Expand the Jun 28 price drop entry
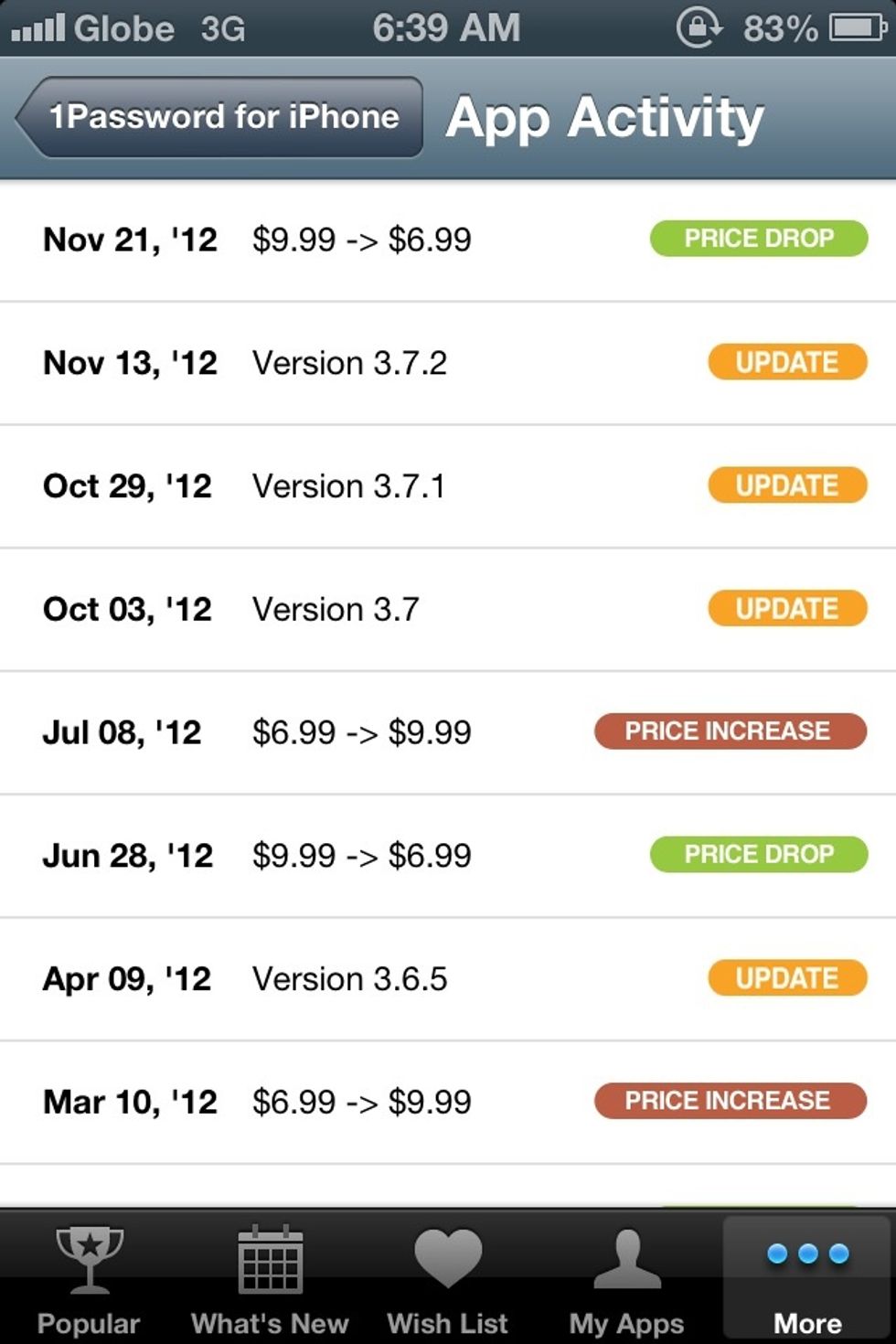This screenshot has width=896, height=1344. click(x=448, y=855)
